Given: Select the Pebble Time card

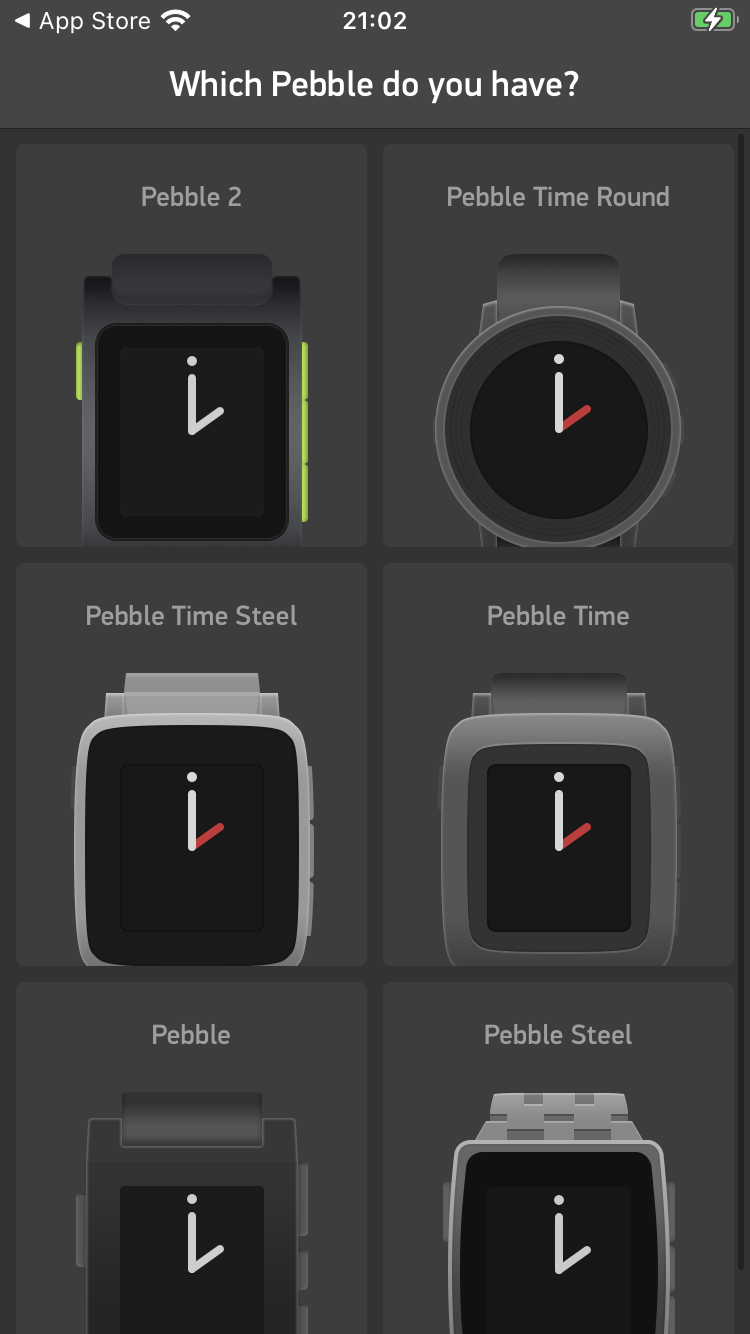Looking at the screenshot, I should click(x=558, y=765).
